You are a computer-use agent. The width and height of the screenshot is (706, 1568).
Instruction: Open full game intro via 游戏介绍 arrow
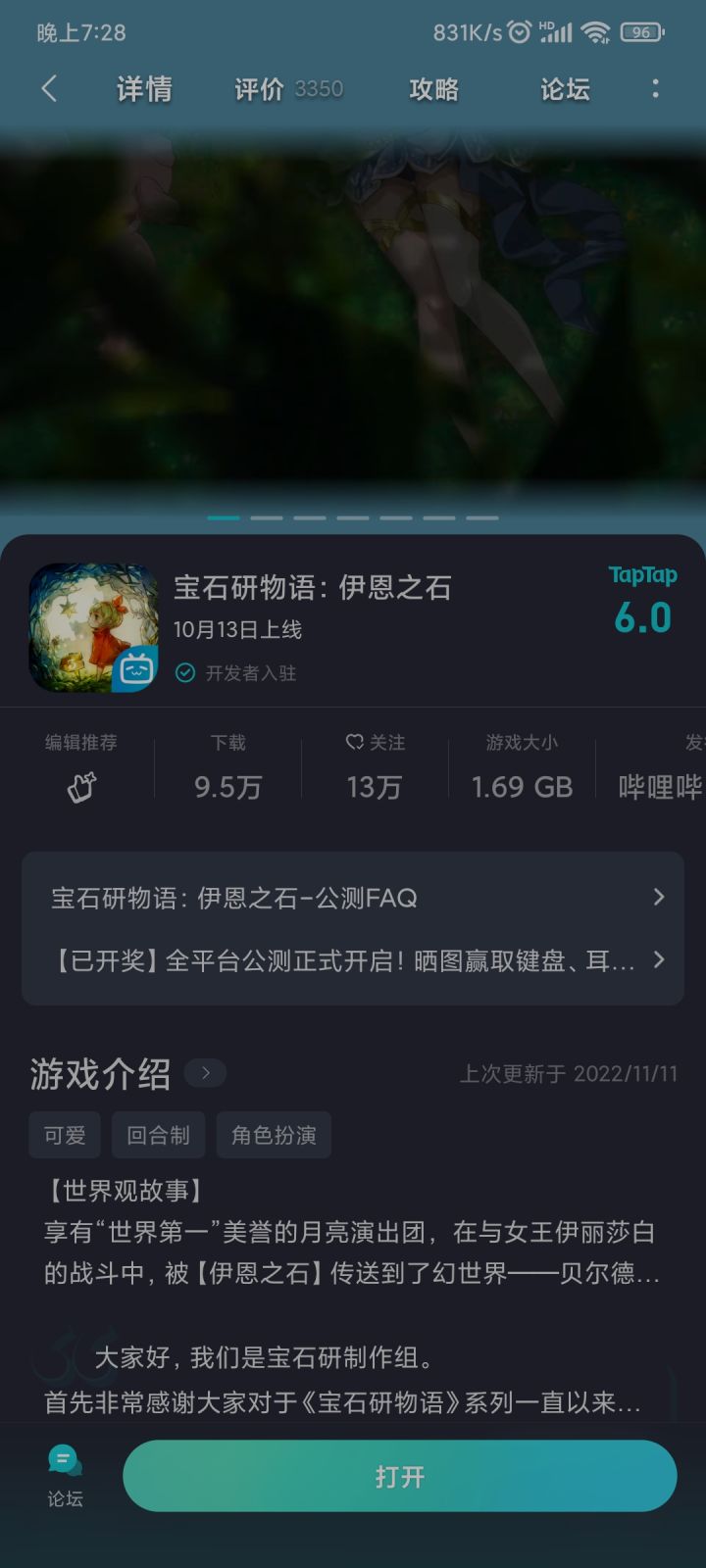(x=205, y=1073)
